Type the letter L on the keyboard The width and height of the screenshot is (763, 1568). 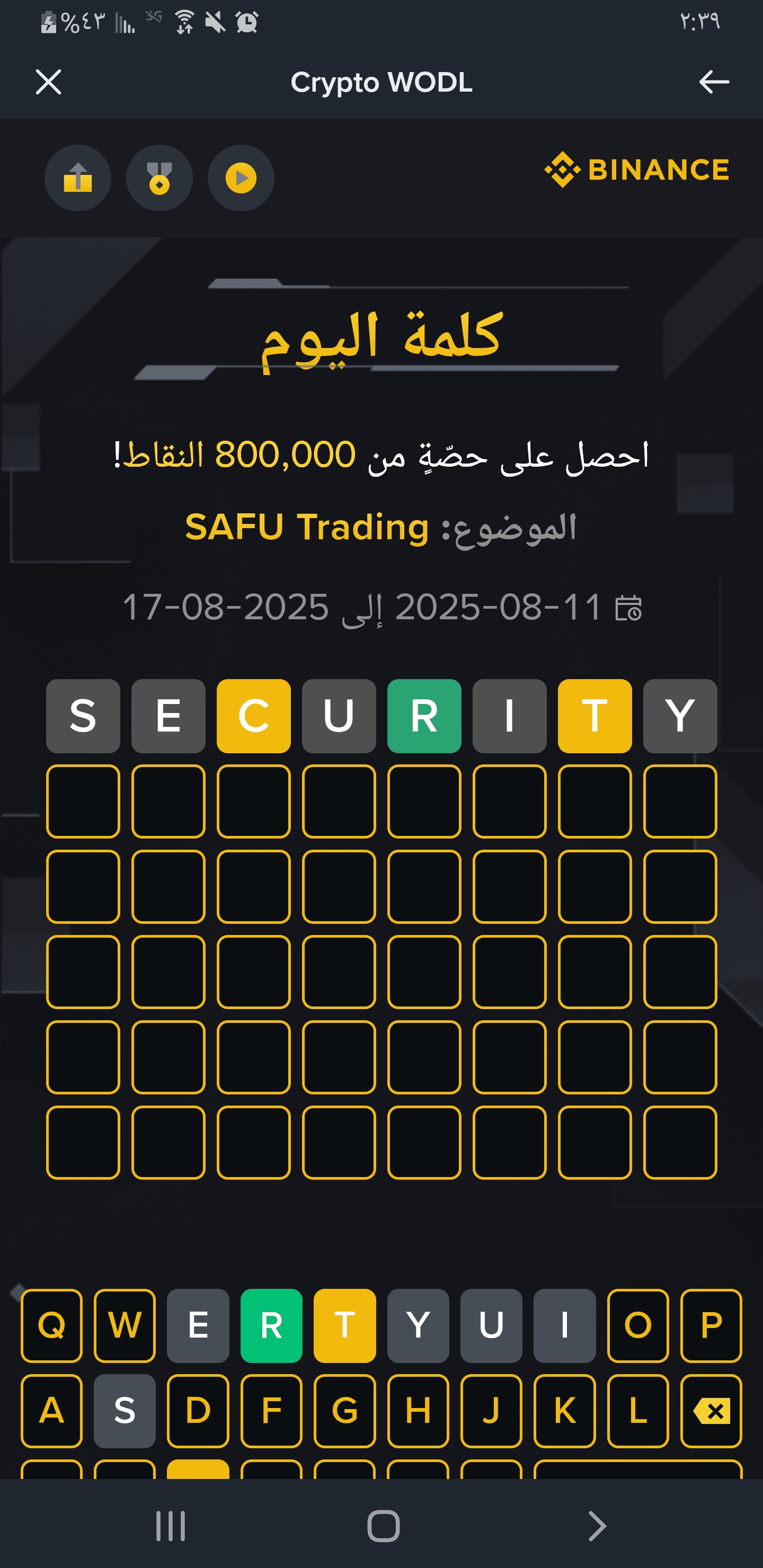(637, 1410)
